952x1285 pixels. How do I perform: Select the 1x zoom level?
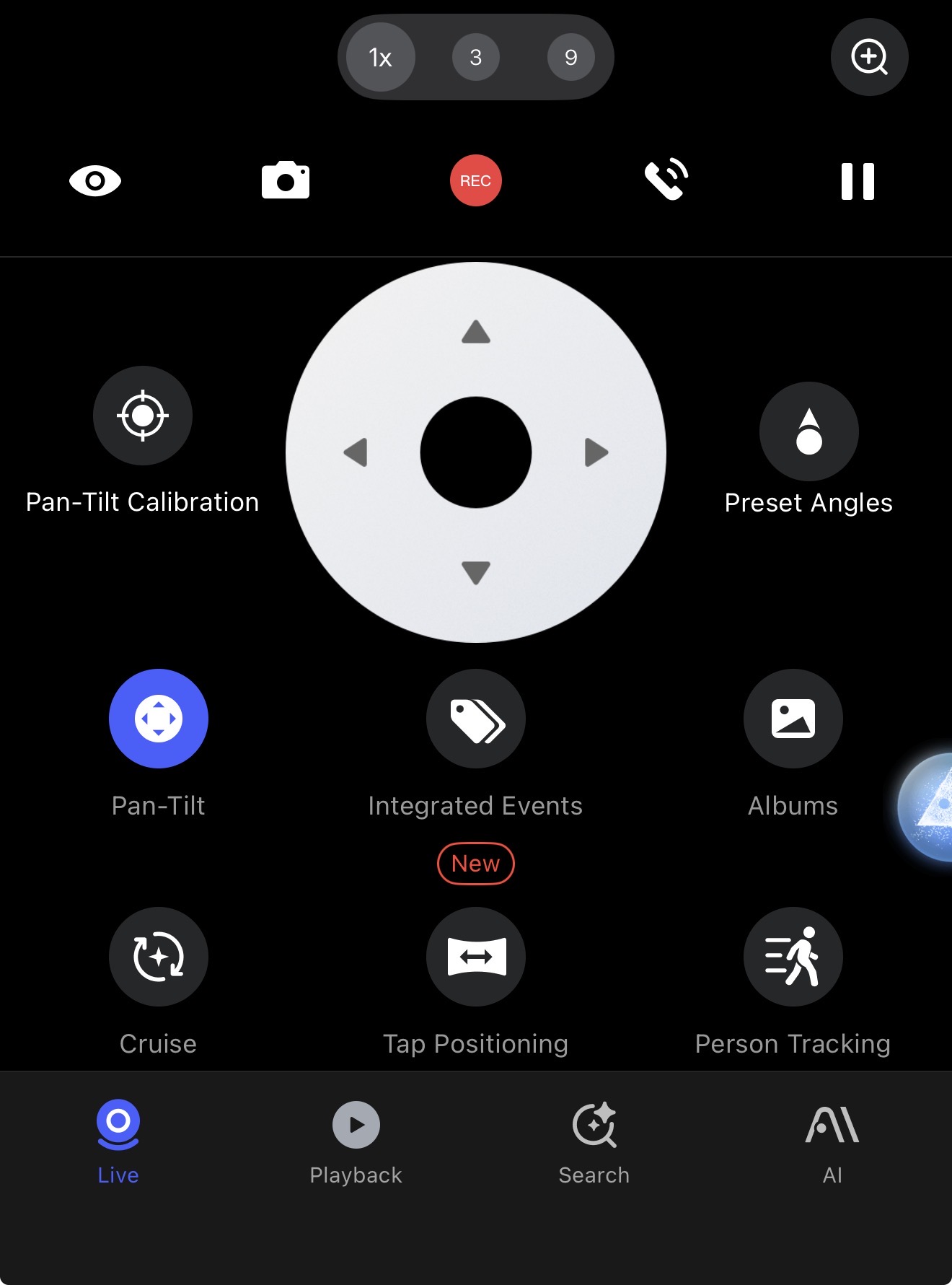381,57
